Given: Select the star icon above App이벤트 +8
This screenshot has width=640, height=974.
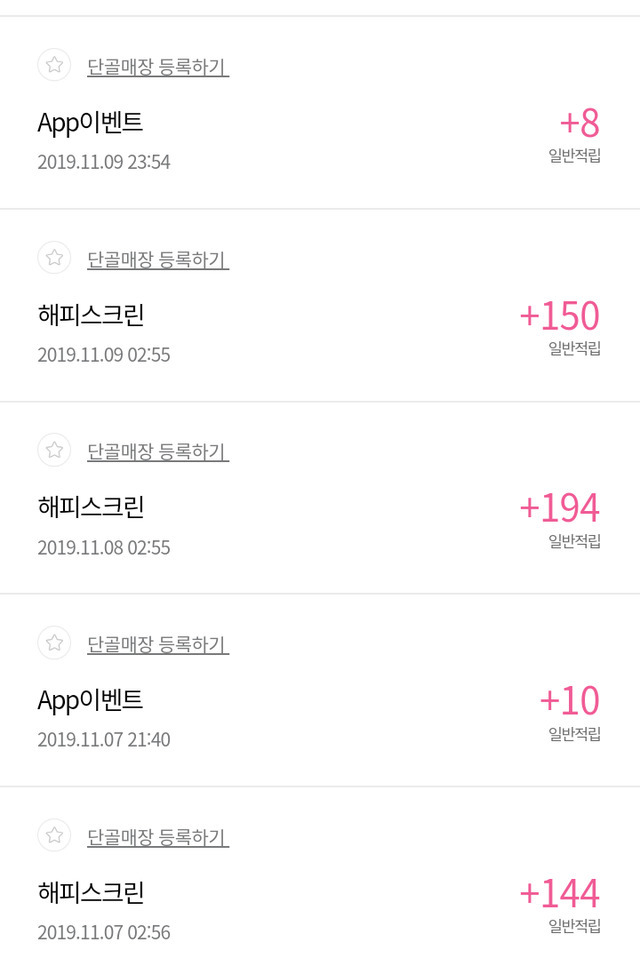Looking at the screenshot, I should click(x=54, y=65).
